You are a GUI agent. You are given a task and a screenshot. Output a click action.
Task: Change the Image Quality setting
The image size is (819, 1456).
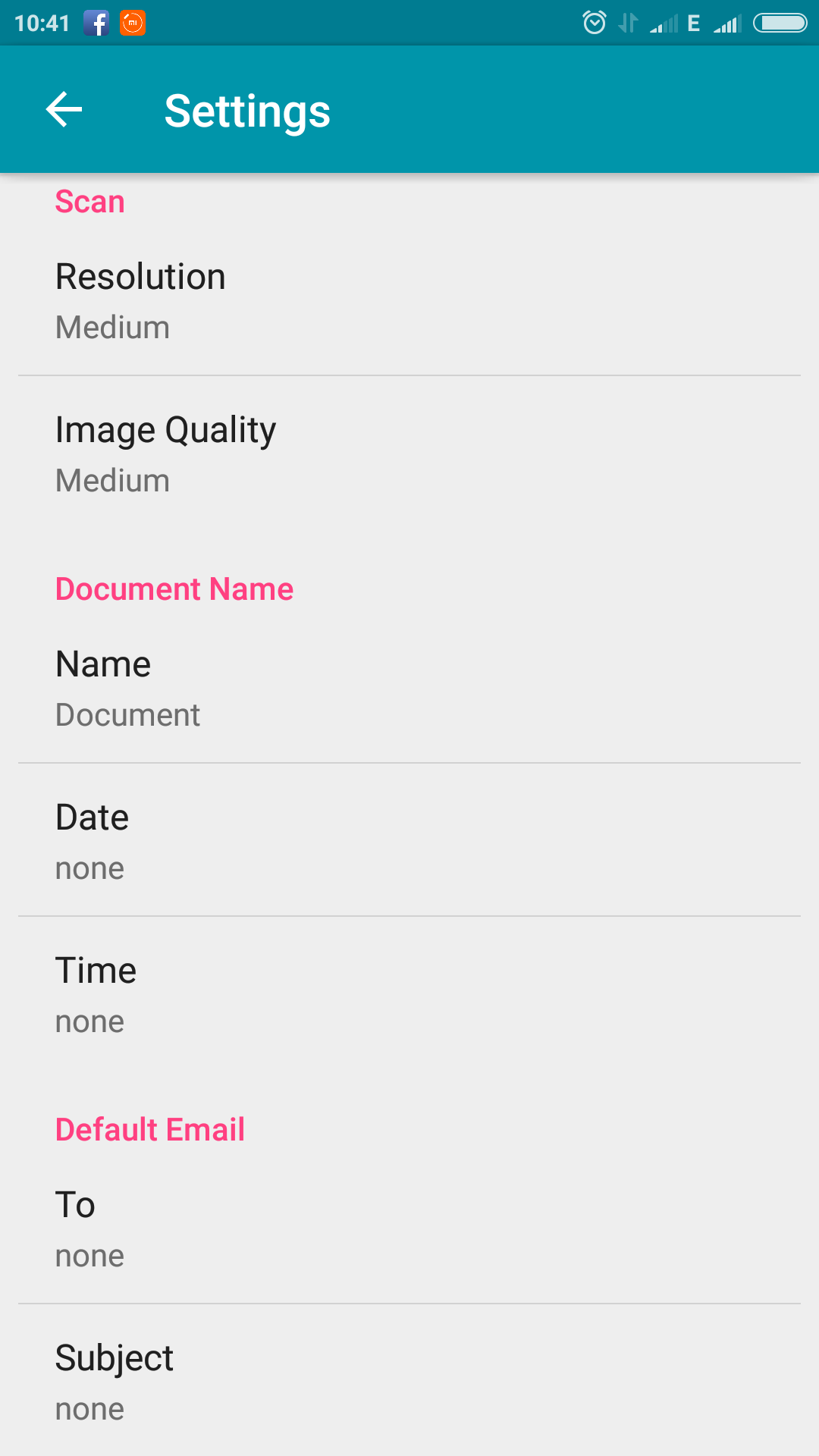point(409,453)
